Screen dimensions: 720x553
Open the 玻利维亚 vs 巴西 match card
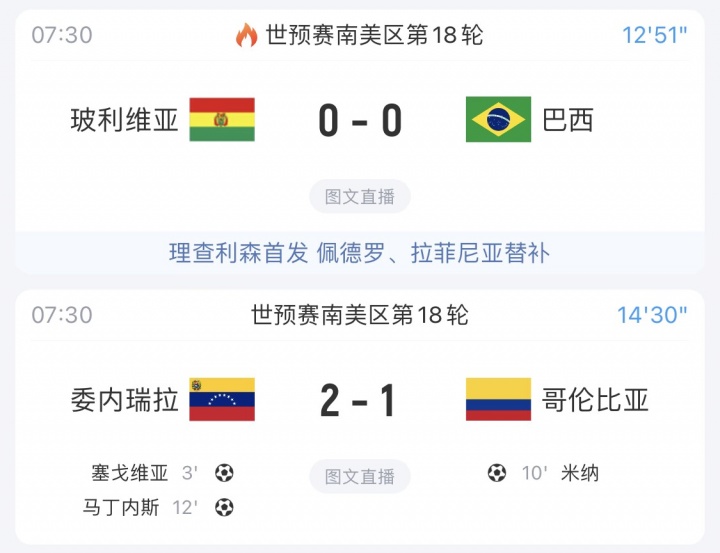coord(360,121)
